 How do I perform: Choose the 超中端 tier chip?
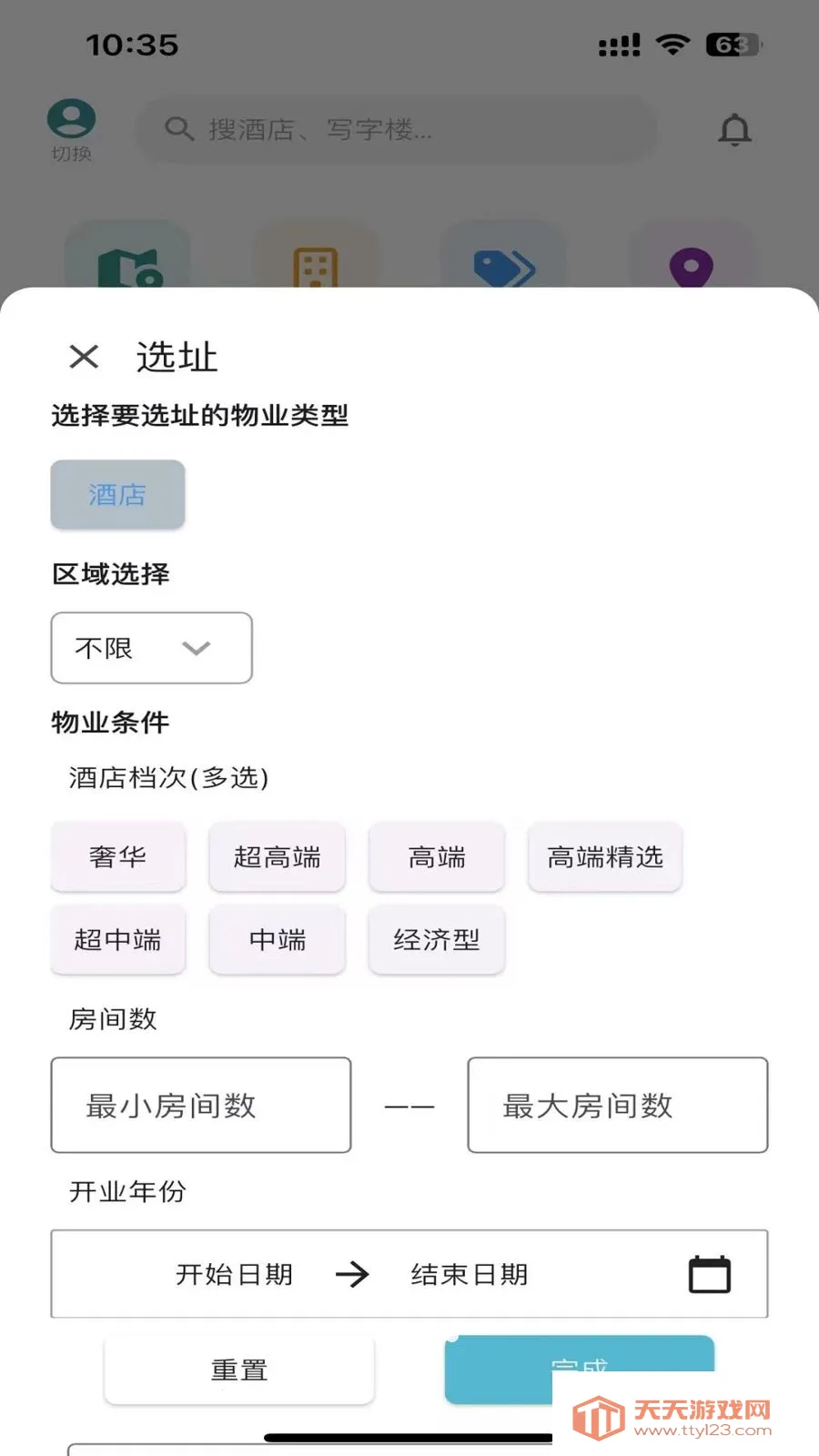pos(117,939)
